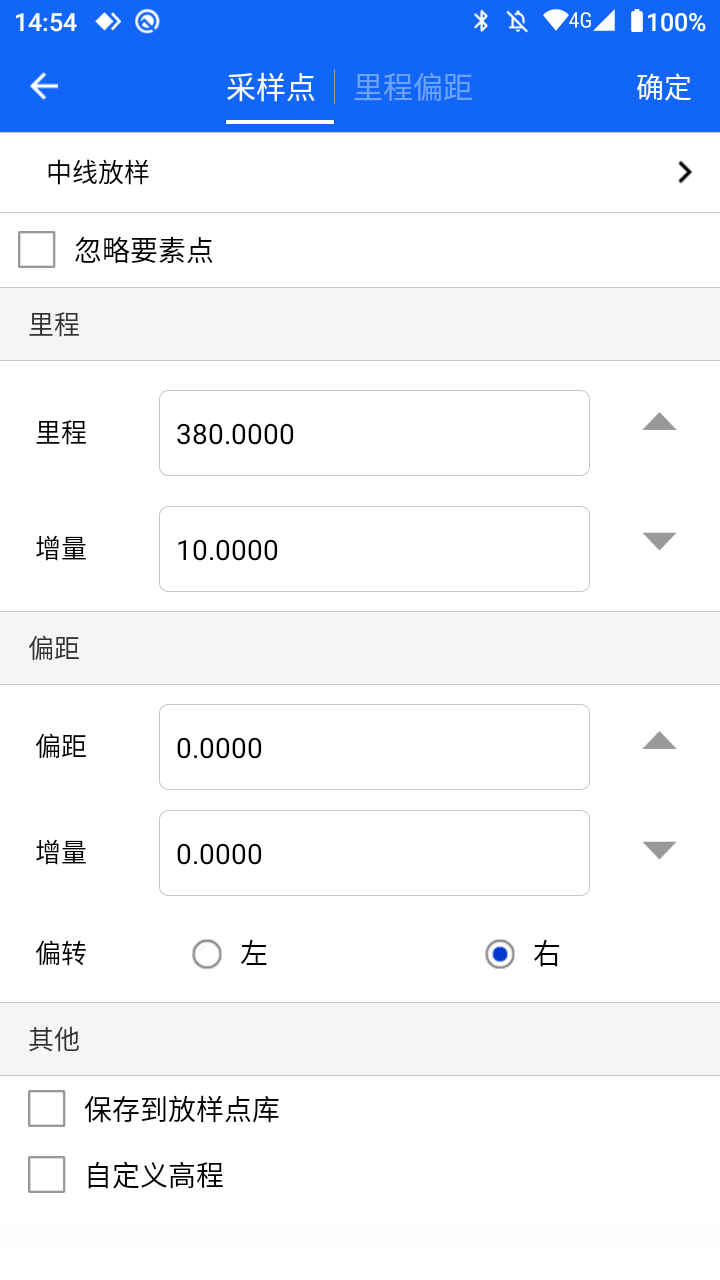Tap 确定 to confirm
Screen dimensions: 720x1280
664,88
